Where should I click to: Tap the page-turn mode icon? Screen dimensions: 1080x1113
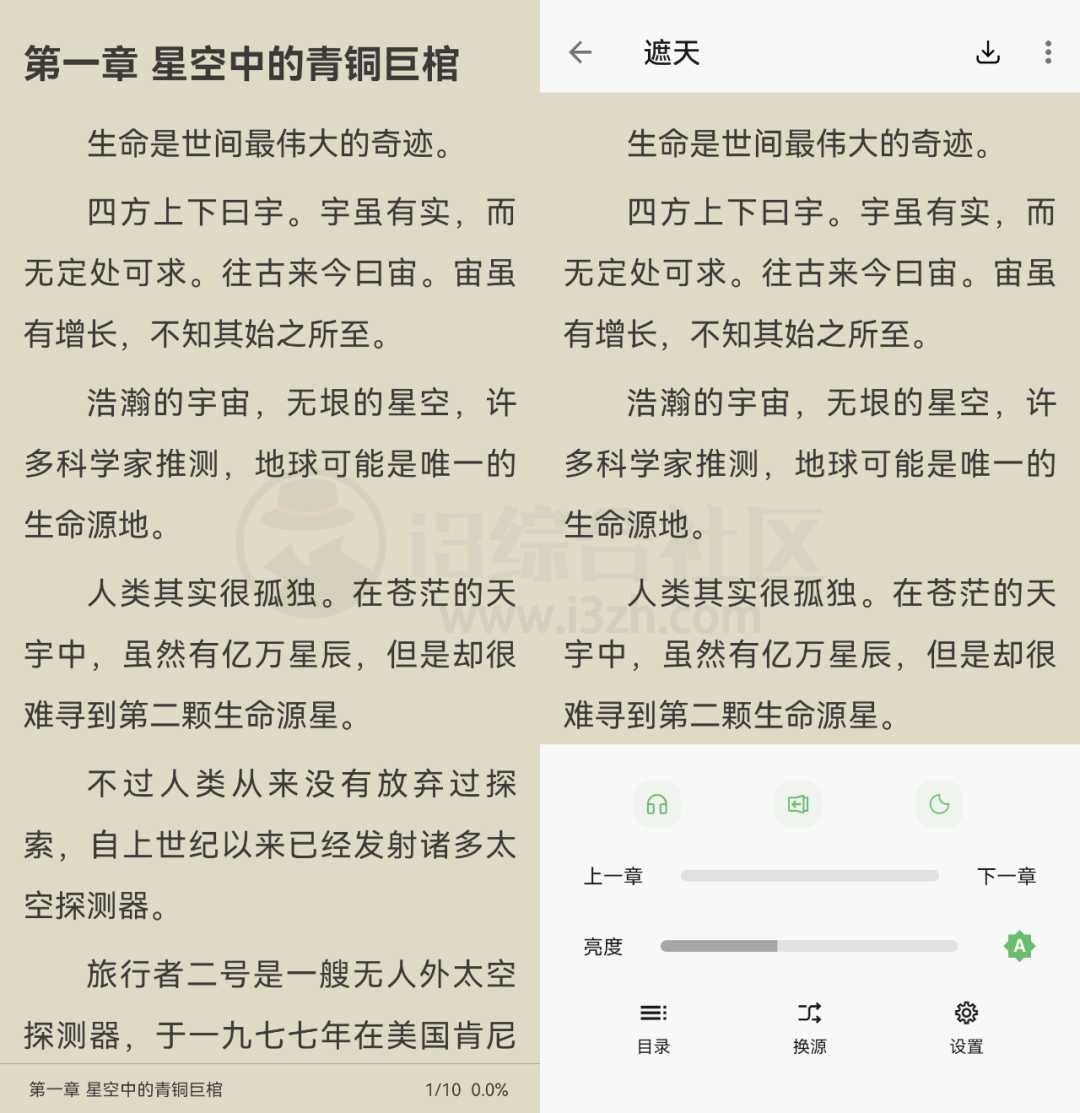798,805
